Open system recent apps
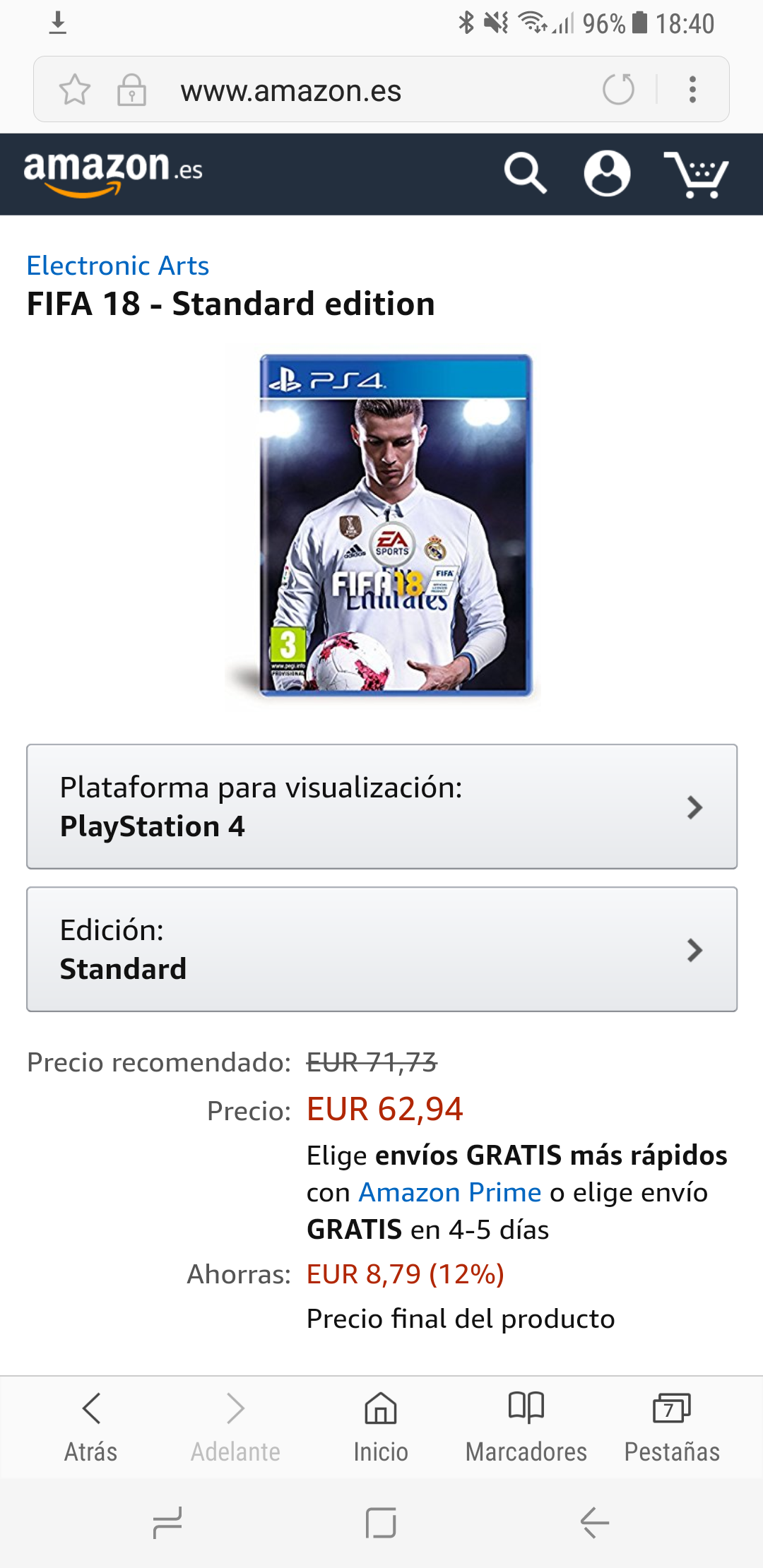 (167, 1523)
